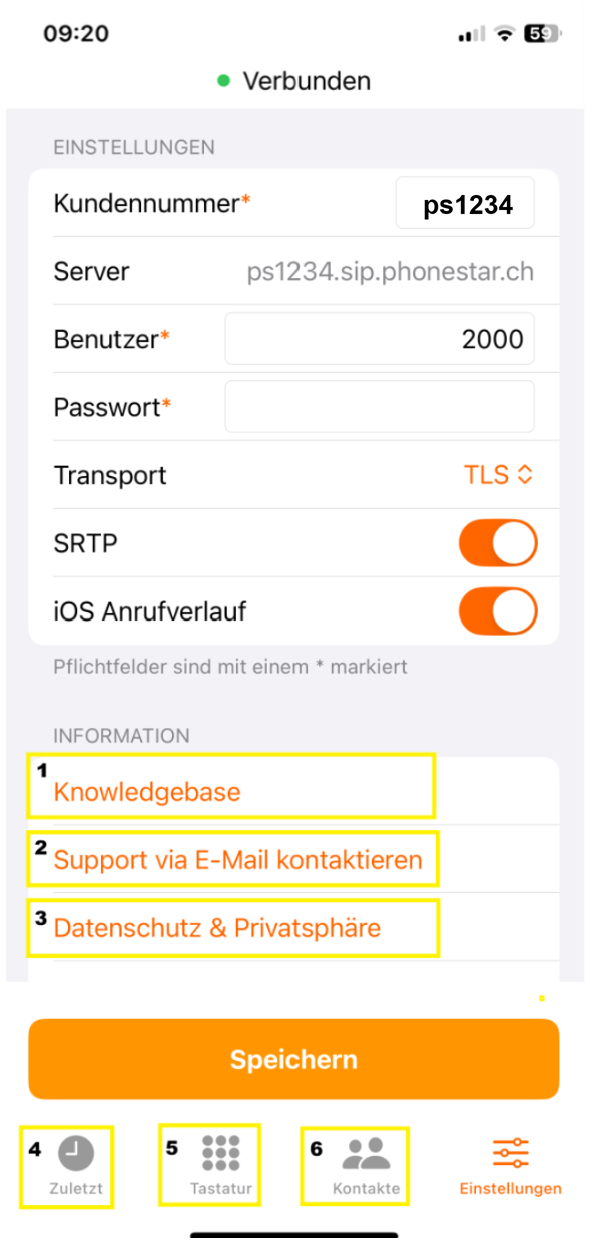Viewport: 602px width, 1260px height.
Task: Open the Knowledgebase link
Action: [x=147, y=792]
